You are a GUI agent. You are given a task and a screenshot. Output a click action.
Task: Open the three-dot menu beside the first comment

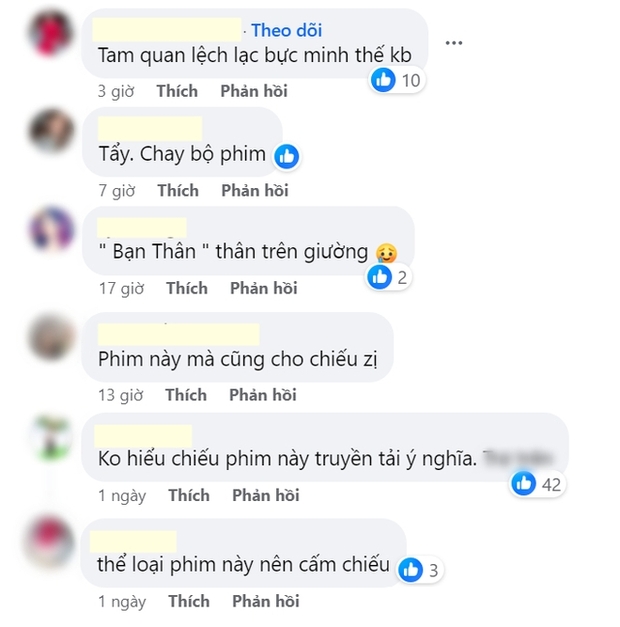tap(454, 44)
